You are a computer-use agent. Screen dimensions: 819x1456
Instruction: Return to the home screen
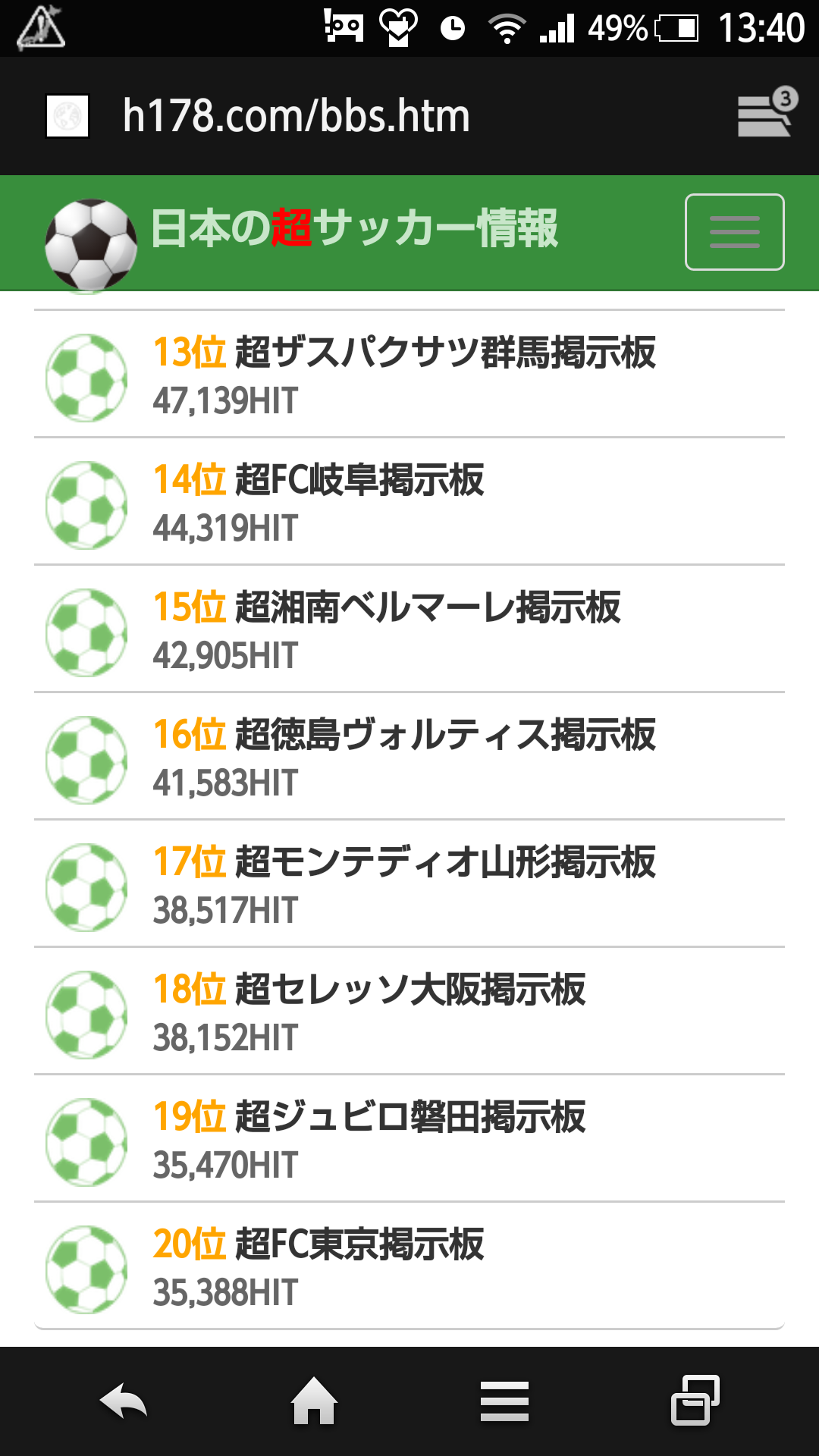coord(314,1401)
